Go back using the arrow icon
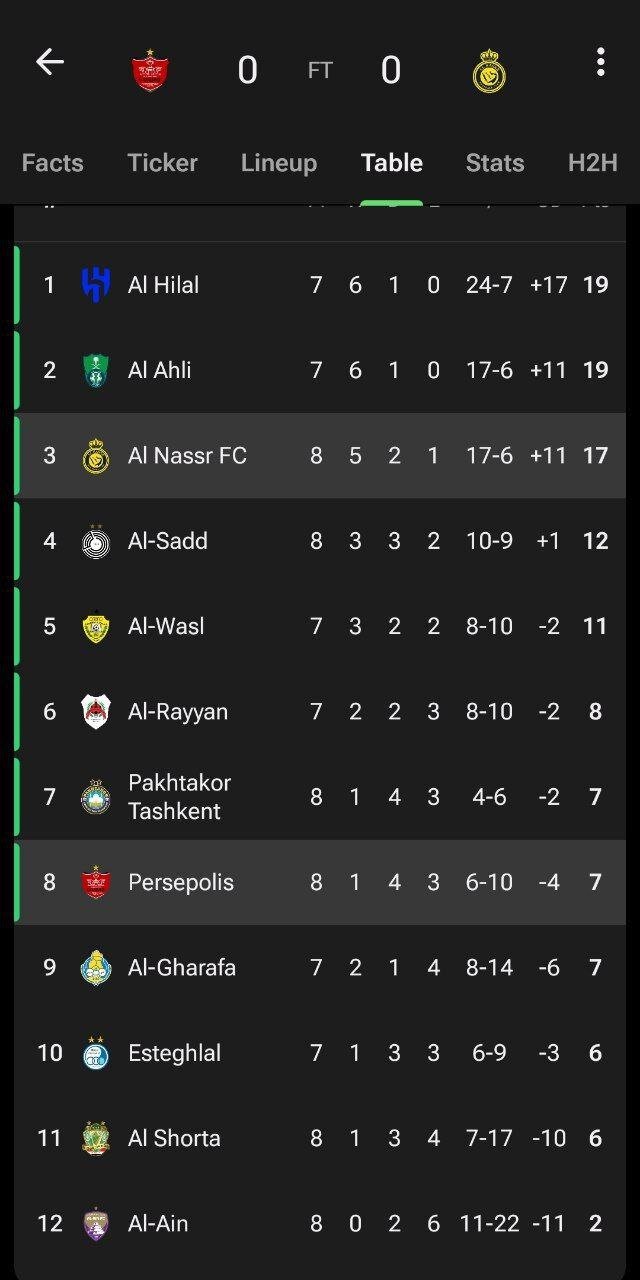The height and width of the screenshot is (1280, 640). point(49,63)
